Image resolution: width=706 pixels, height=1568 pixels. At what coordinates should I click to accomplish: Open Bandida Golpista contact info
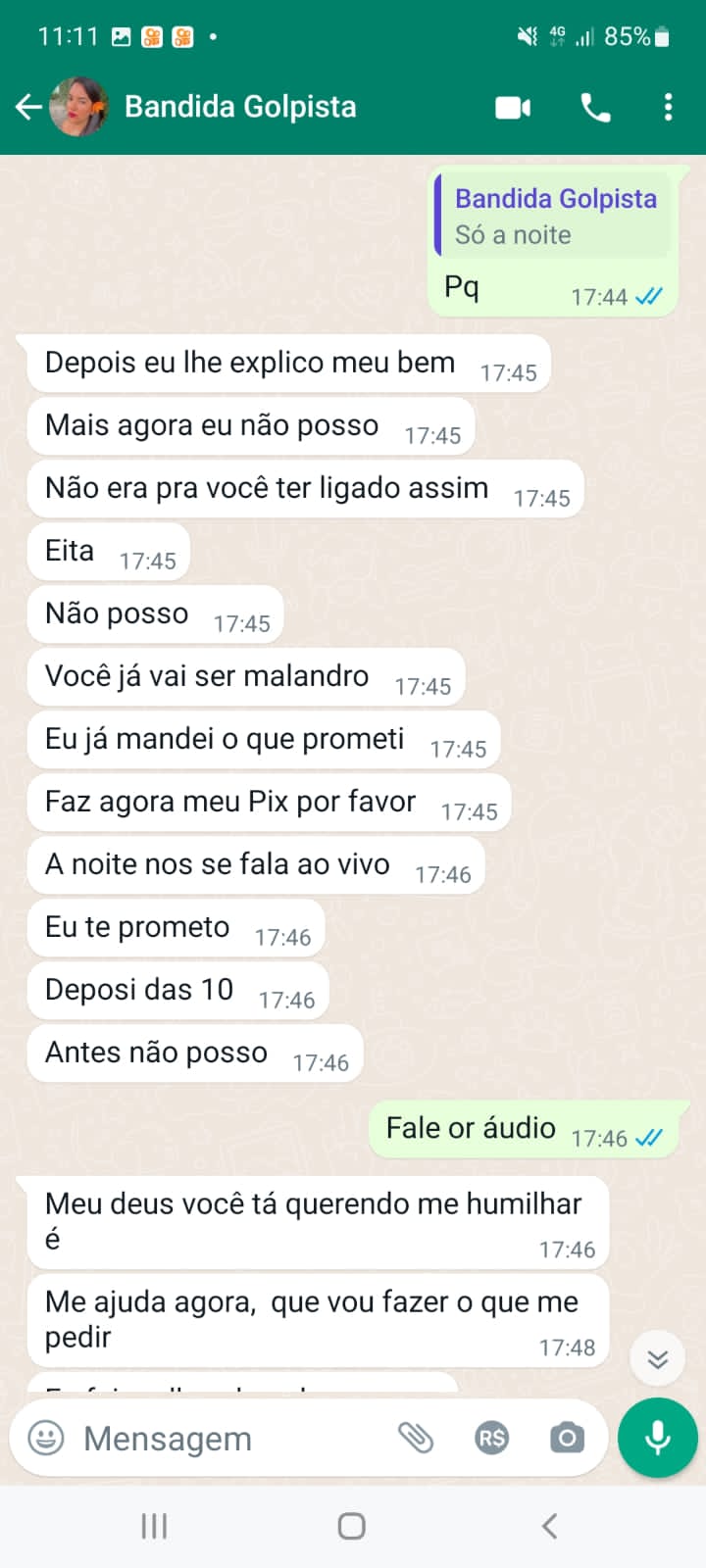click(x=240, y=107)
